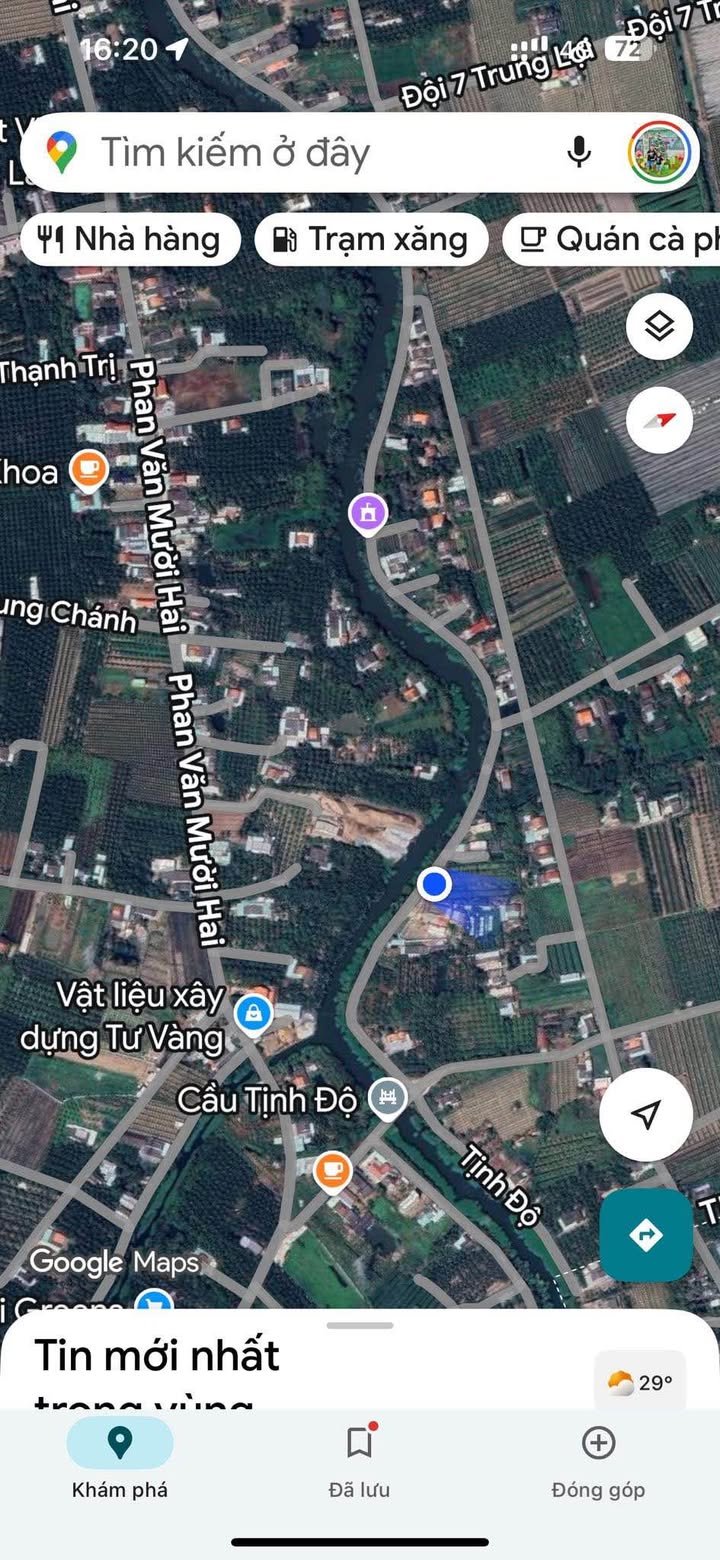
Task: Open the weather chip showing 29°
Action: [x=641, y=1383]
